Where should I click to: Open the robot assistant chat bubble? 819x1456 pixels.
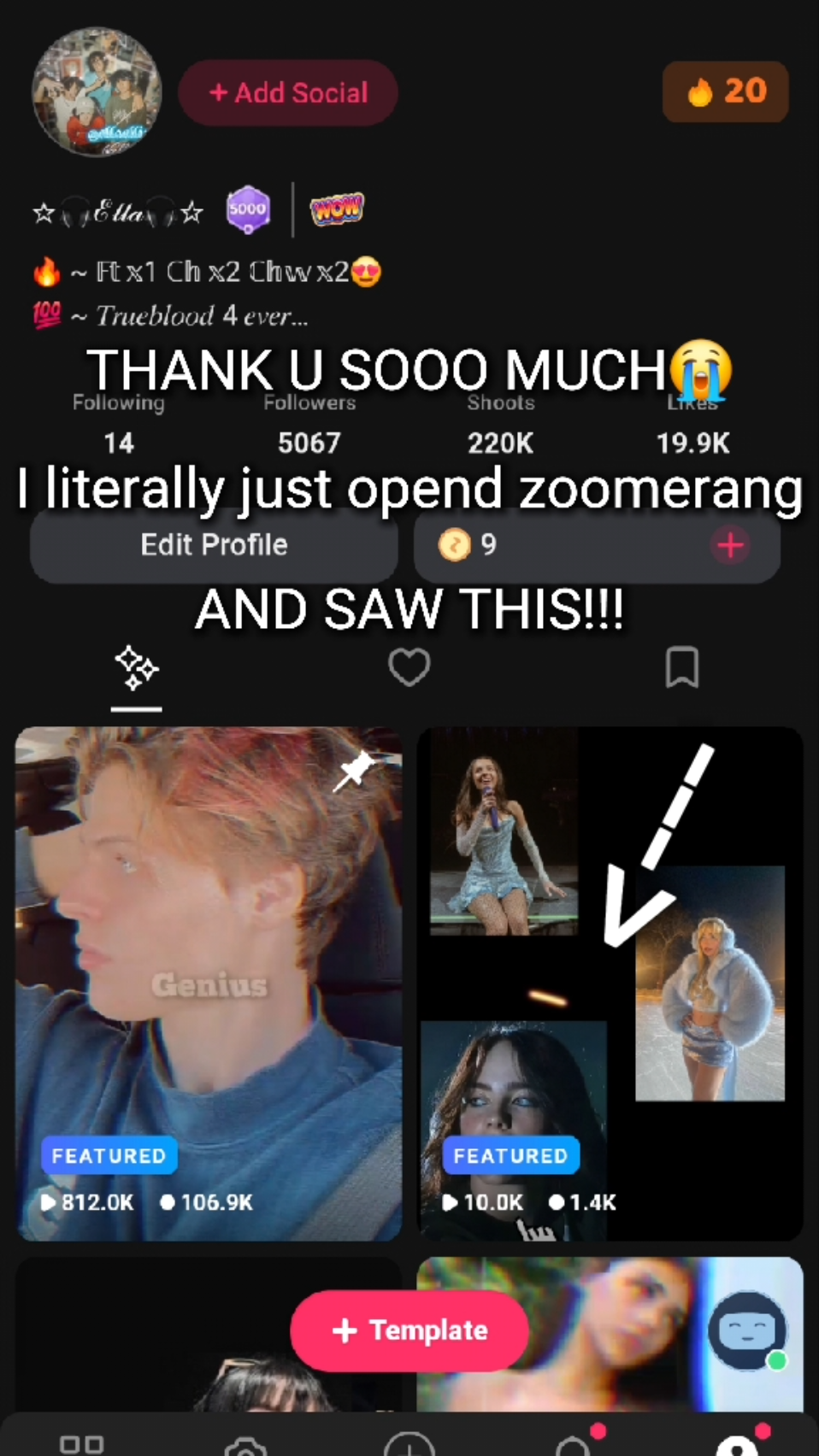(747, 1330)
